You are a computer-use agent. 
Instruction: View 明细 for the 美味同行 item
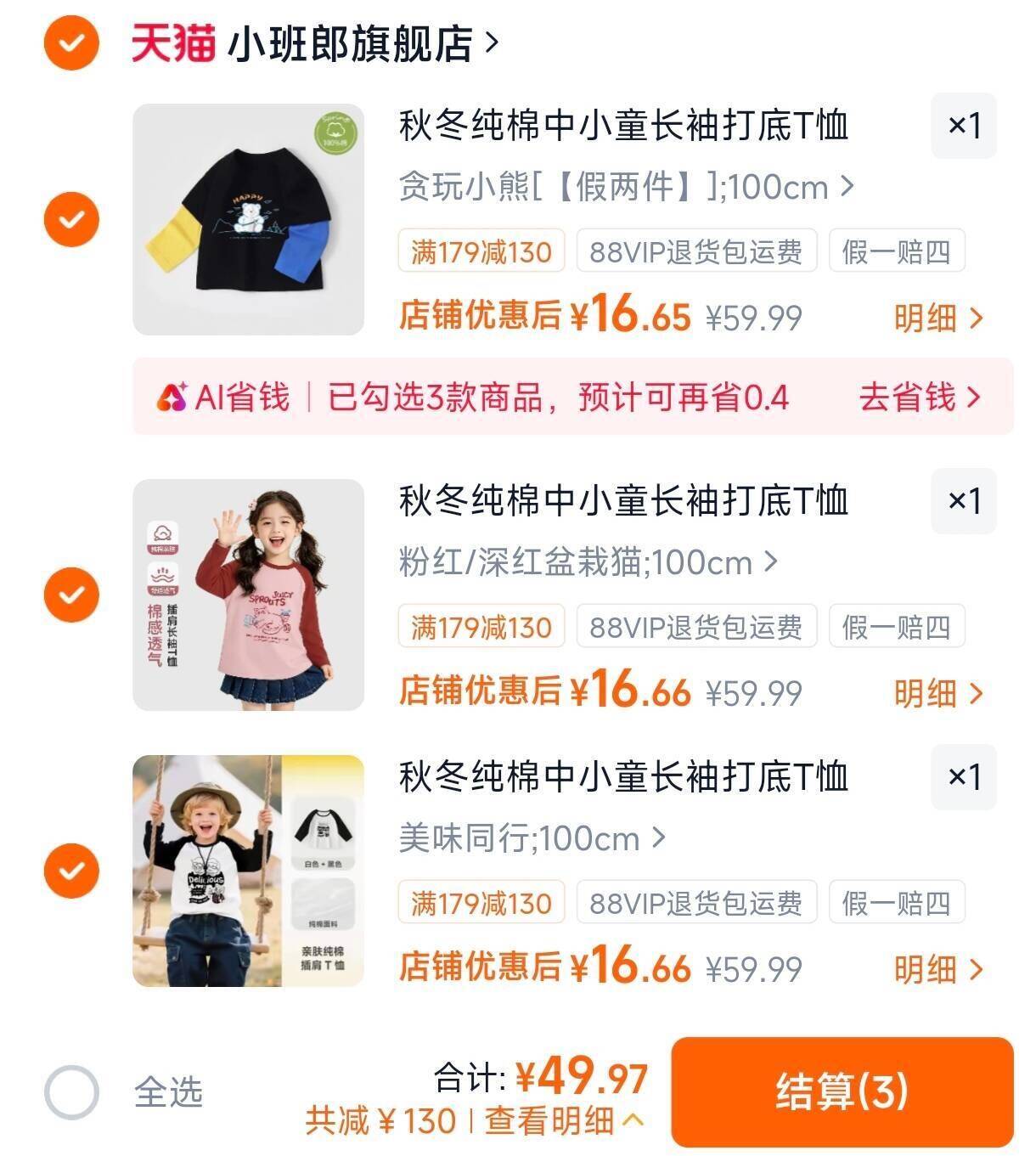pos(938,970)
